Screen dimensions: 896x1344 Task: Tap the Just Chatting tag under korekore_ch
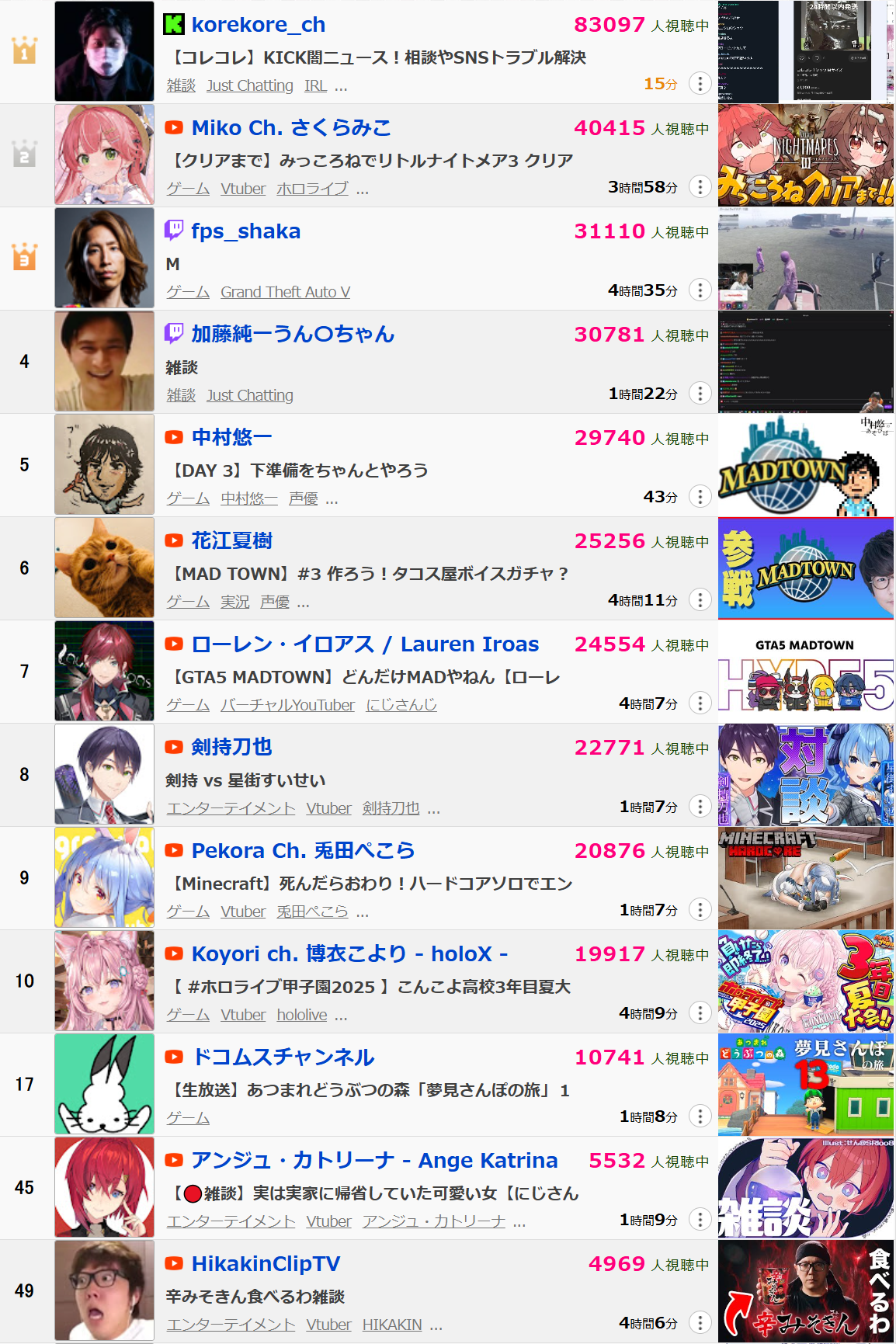point(249,85)
